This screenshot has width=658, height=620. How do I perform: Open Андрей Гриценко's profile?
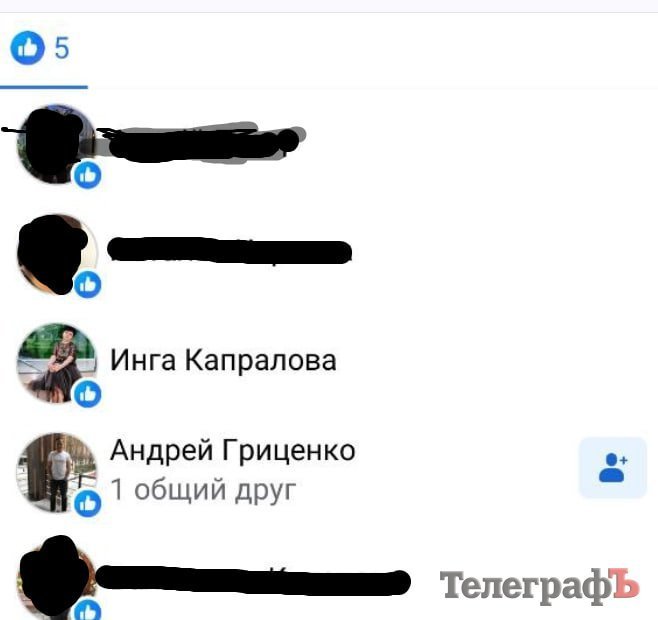point(232,451)
